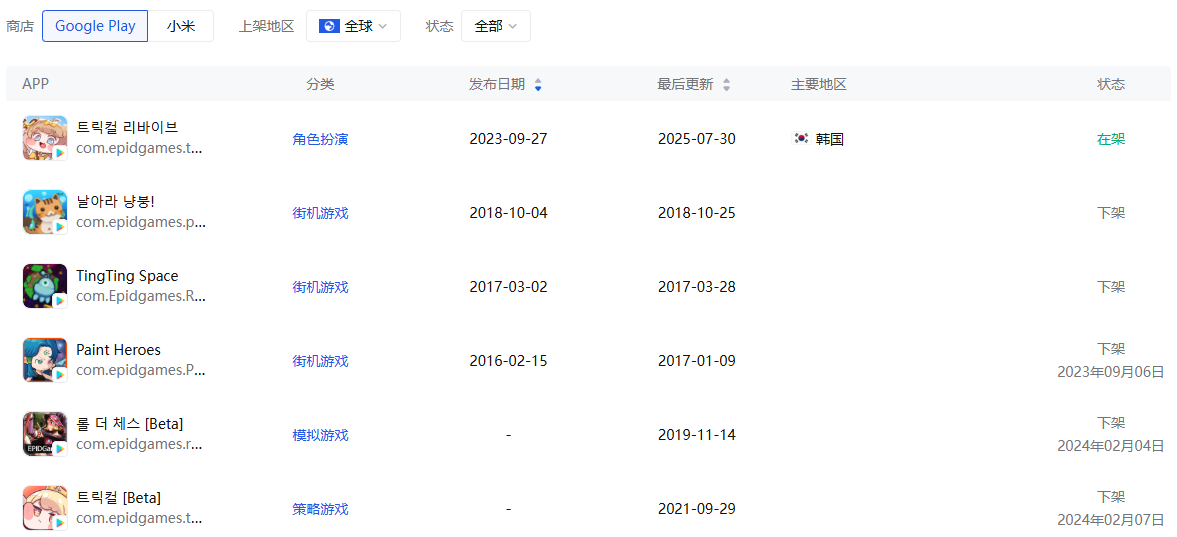1177x537 pixels.
Task: Open the 트릭컬 리바이브 app row
Action: tap(127, 128)
